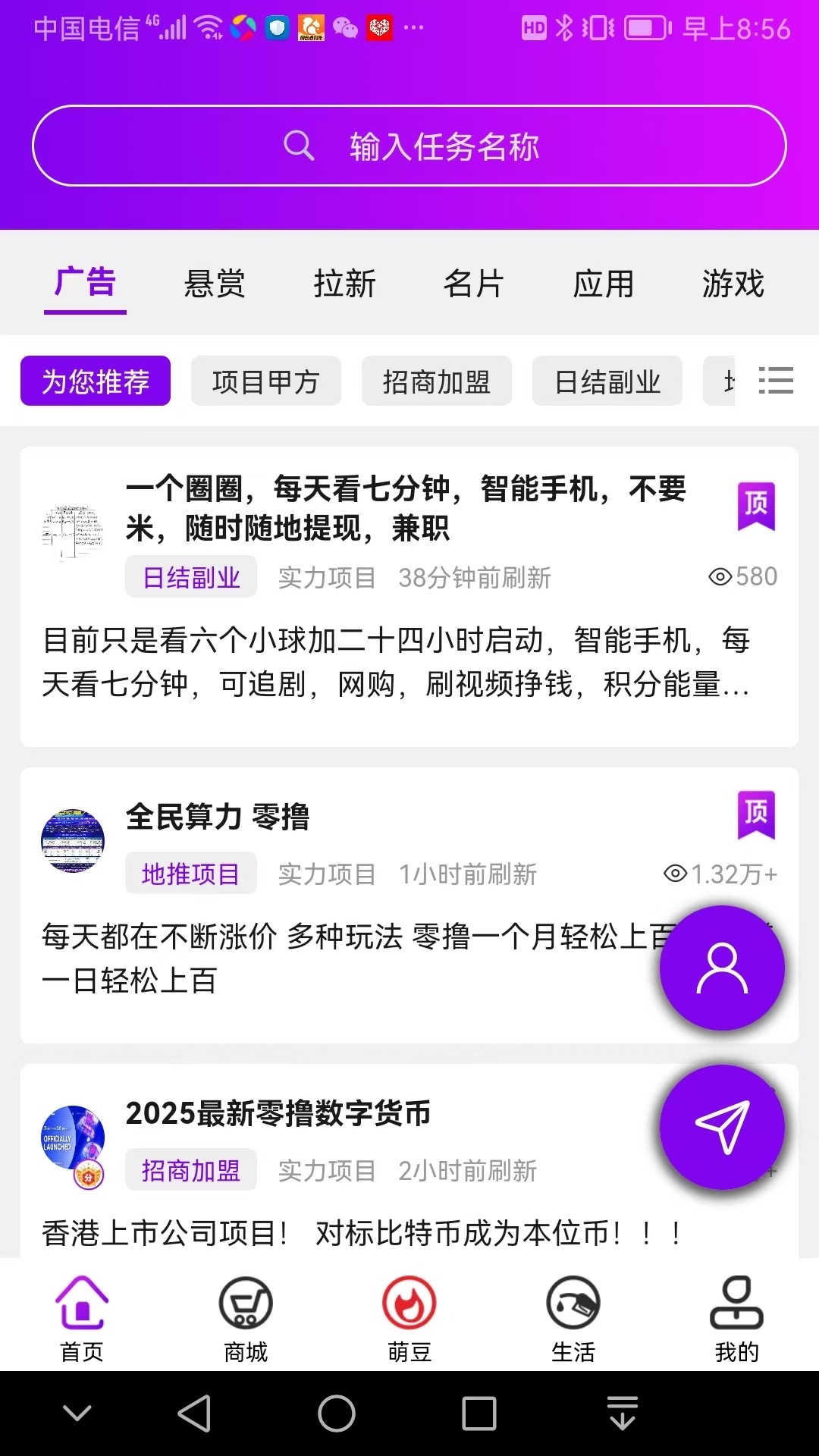
Task: Tap the floating paper plane publish button
Action: pyautogui.click(x=722, y=1127)
